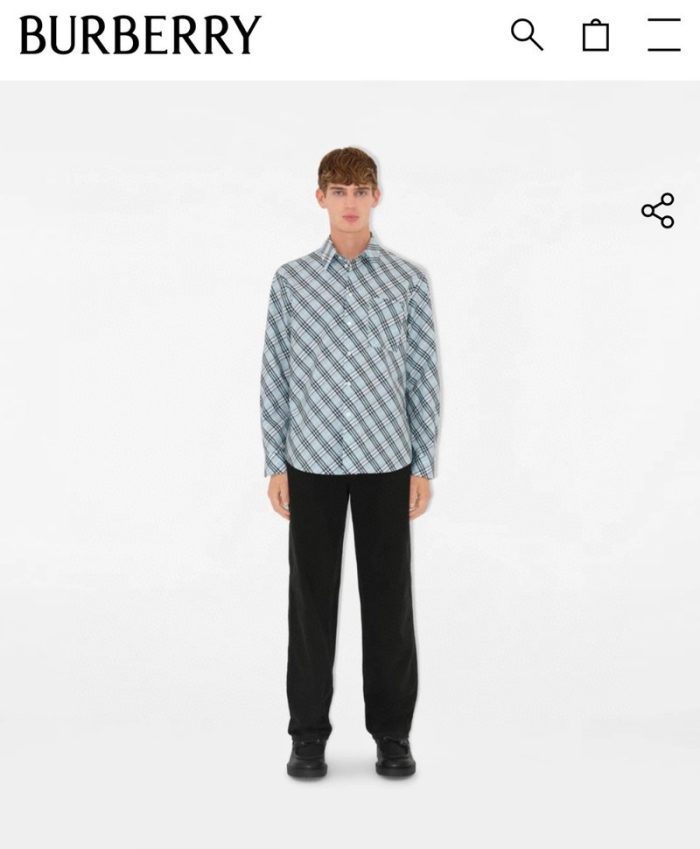The image size is (700, 849).
Task: Open the hamburger menu
Action: click(664, 35)
